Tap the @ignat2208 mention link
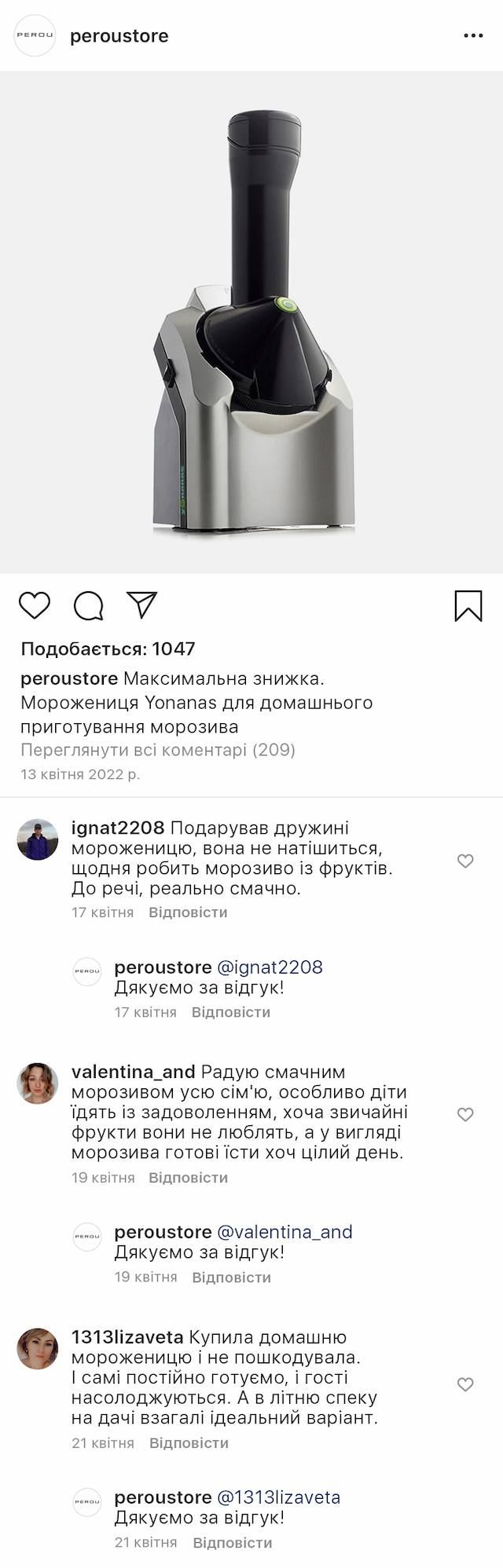The height and width of the screenshot is (1568, 503). 270,967
